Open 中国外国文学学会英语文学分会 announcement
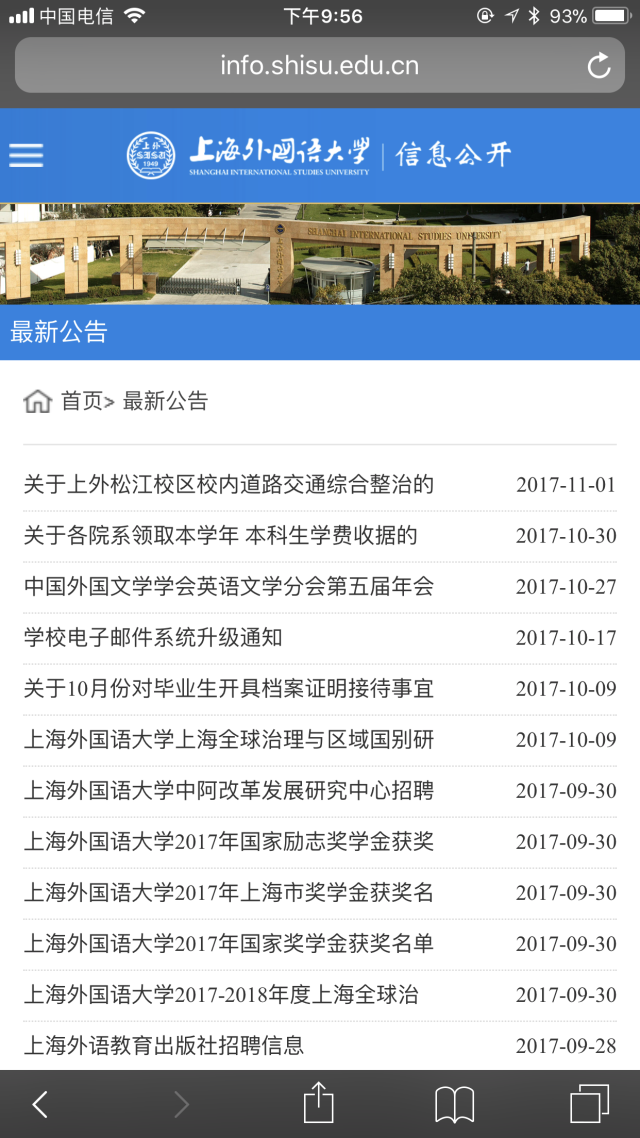 (x=228, y=587)
